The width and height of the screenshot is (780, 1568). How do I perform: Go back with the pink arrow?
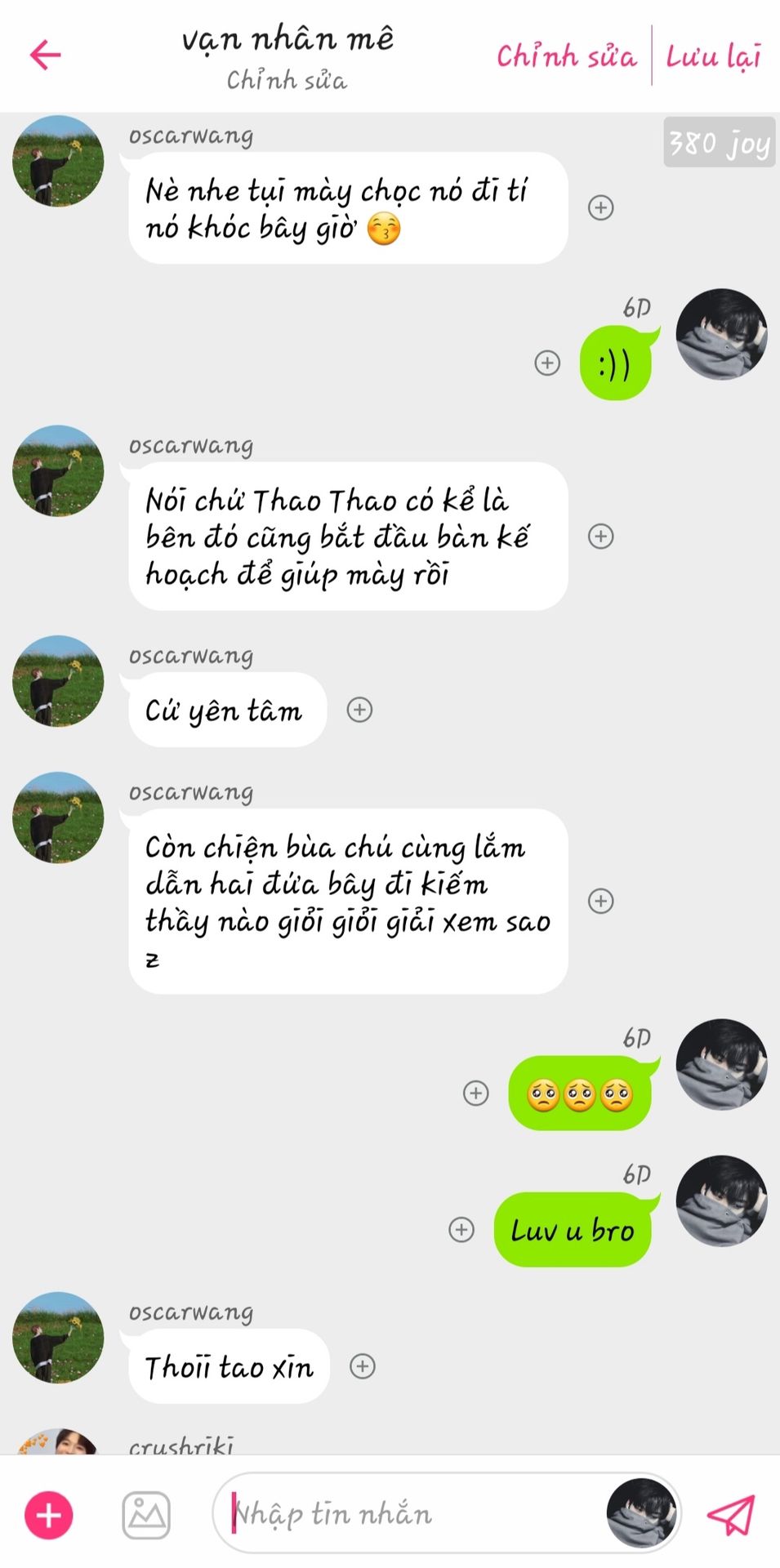(46, 55)
